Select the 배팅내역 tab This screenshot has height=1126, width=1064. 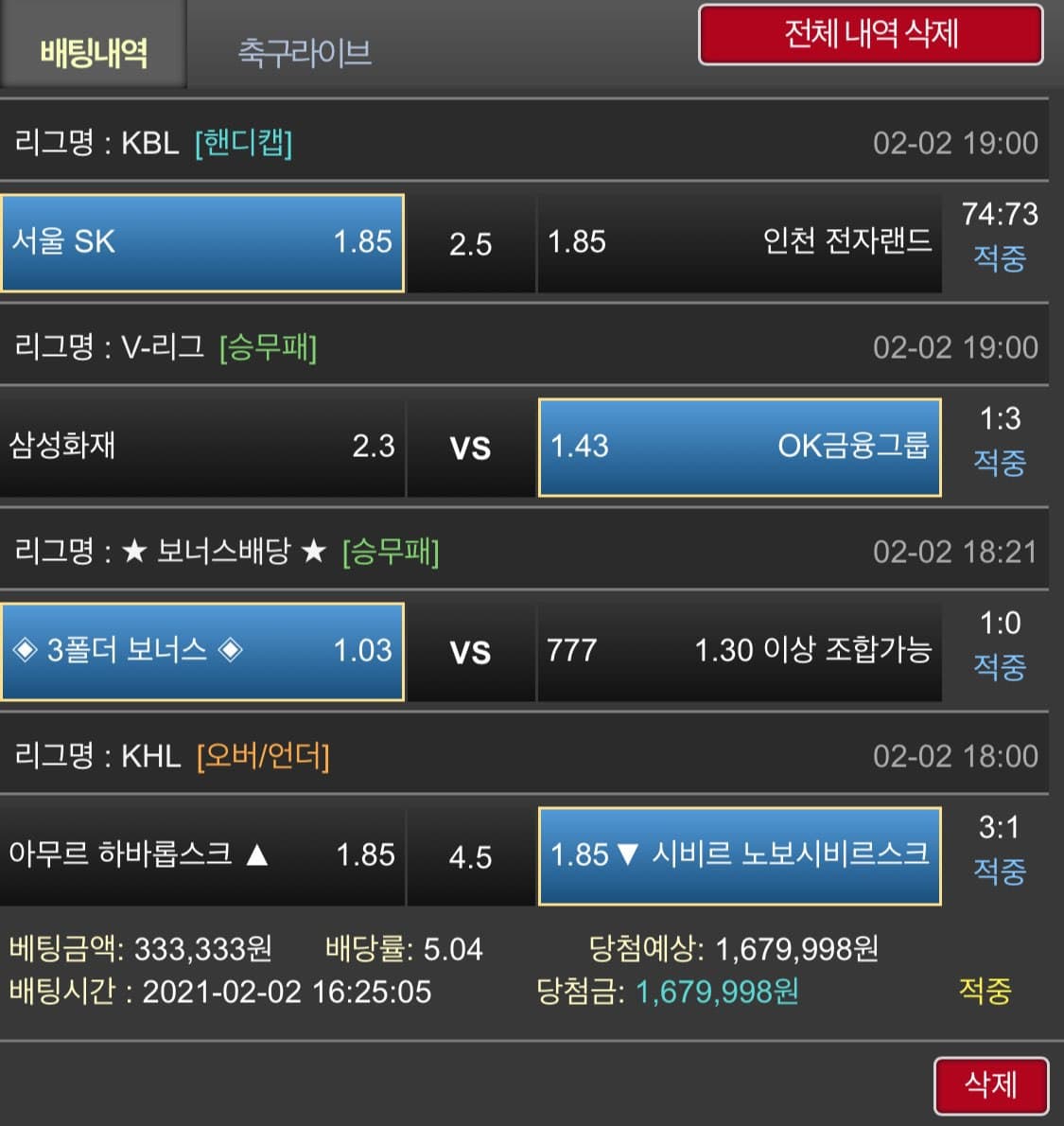[94, 51]
